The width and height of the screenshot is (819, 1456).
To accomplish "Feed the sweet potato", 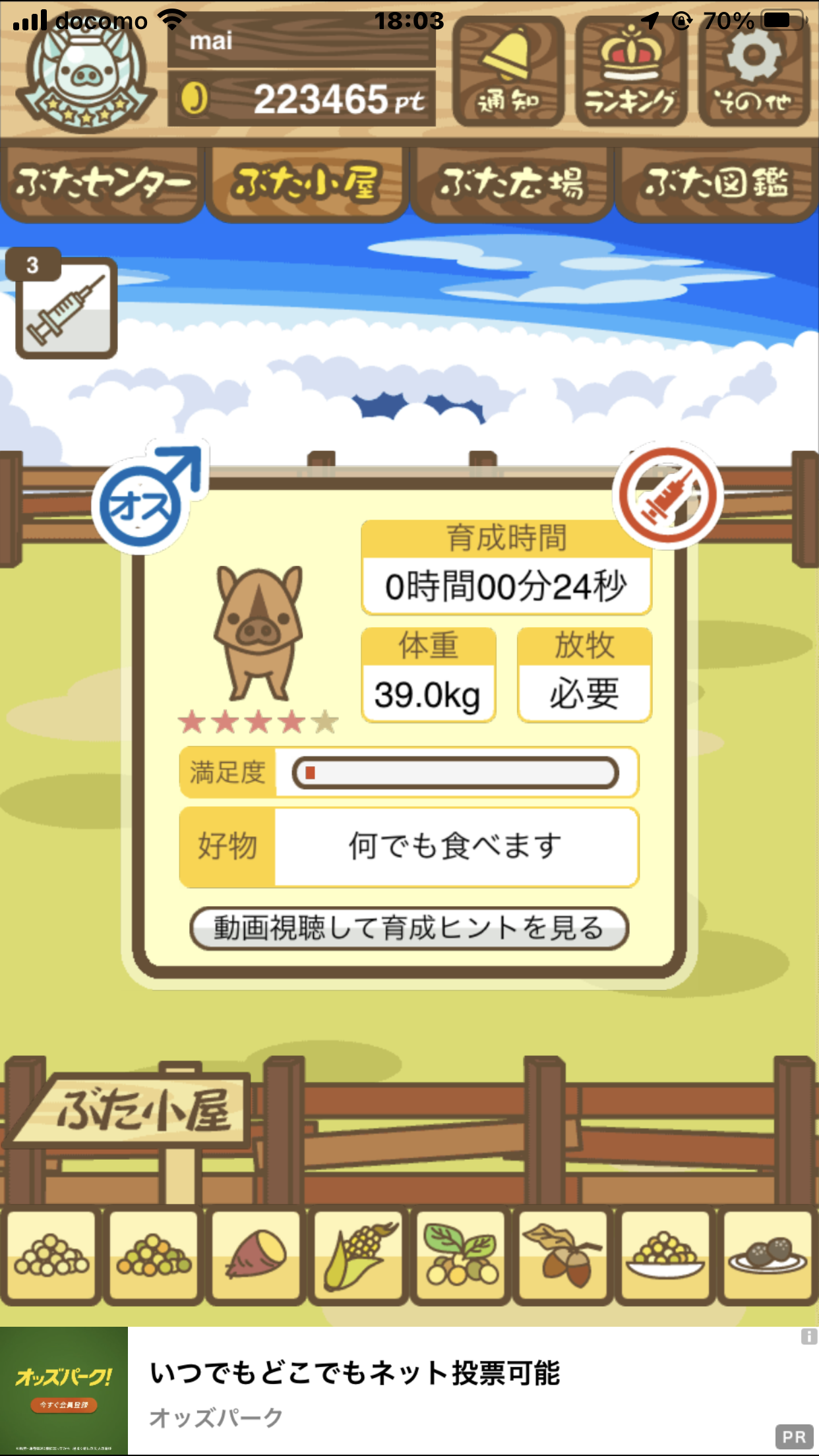I will point(256,1255).
